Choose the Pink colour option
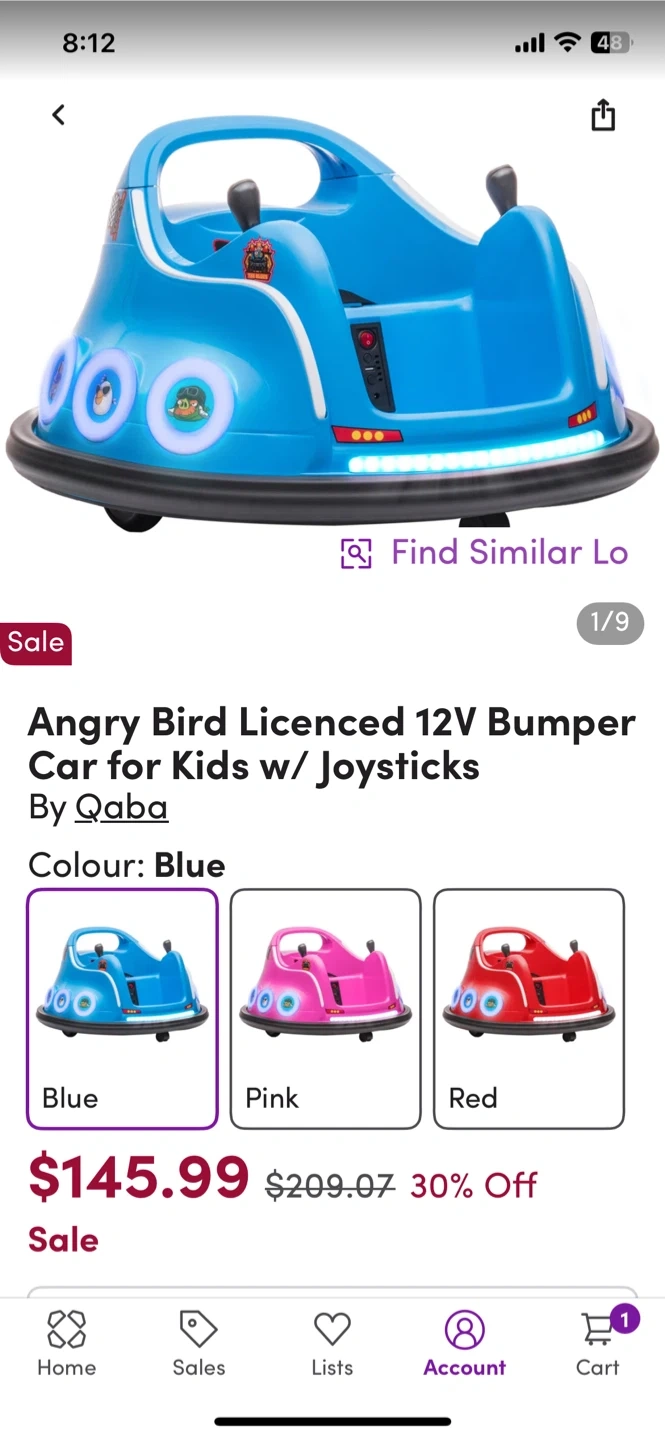 tap(325, 1008)
